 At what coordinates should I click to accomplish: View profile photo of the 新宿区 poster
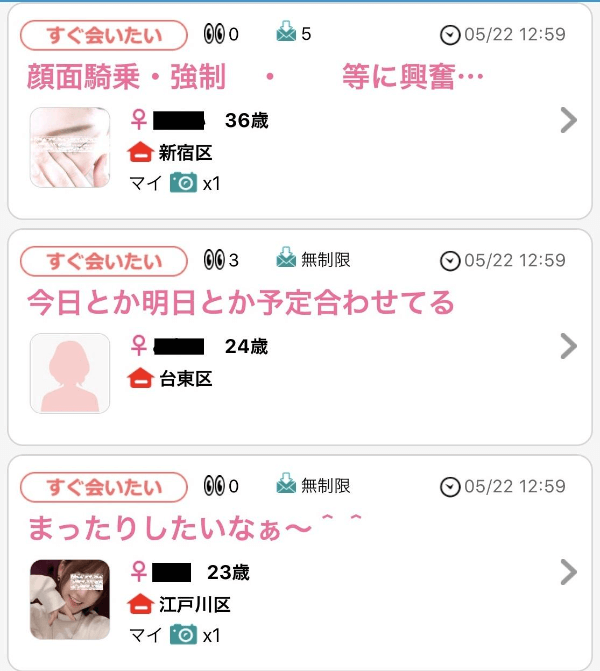[x=70, y=148]
